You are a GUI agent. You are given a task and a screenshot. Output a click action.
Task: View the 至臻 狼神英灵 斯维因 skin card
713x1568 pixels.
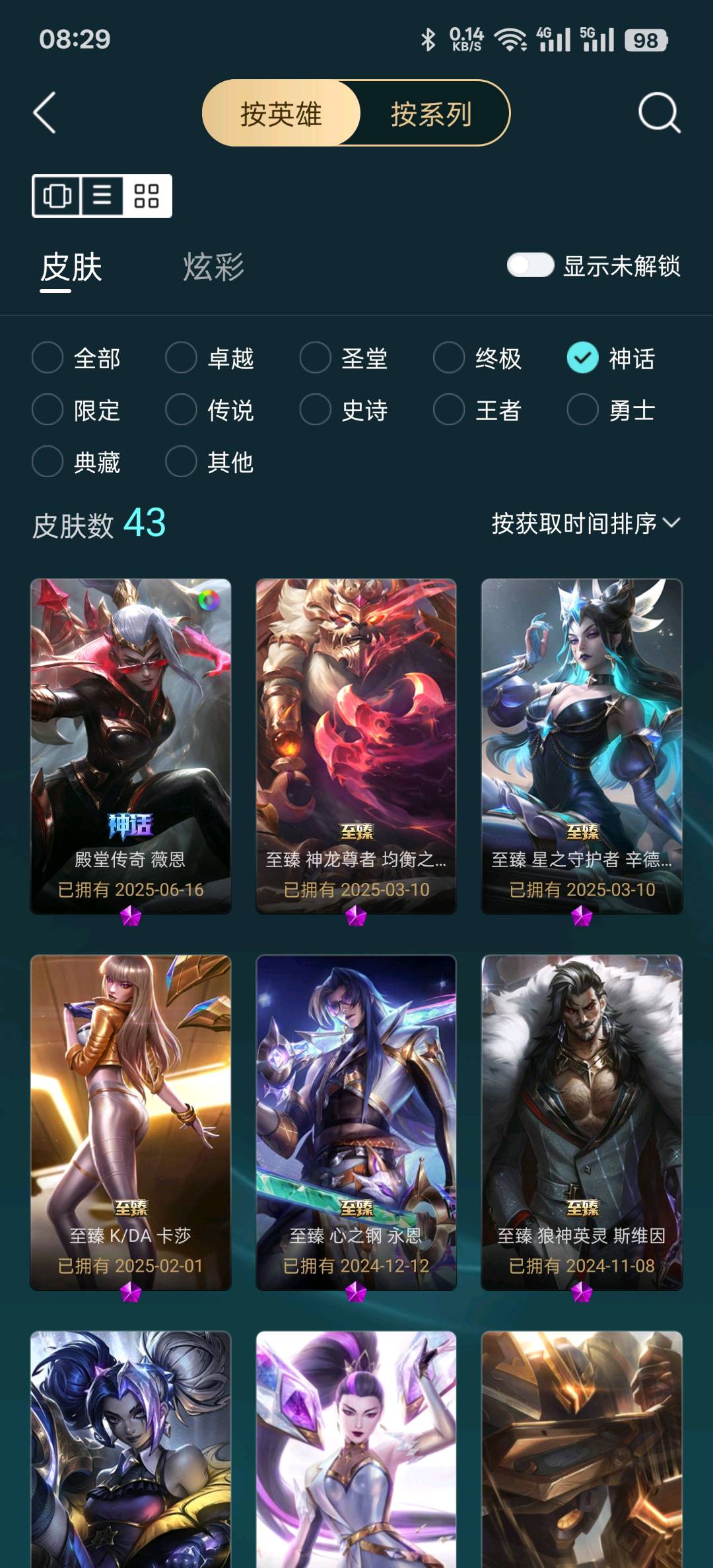pyautogui.click(x=582, y=1123)
